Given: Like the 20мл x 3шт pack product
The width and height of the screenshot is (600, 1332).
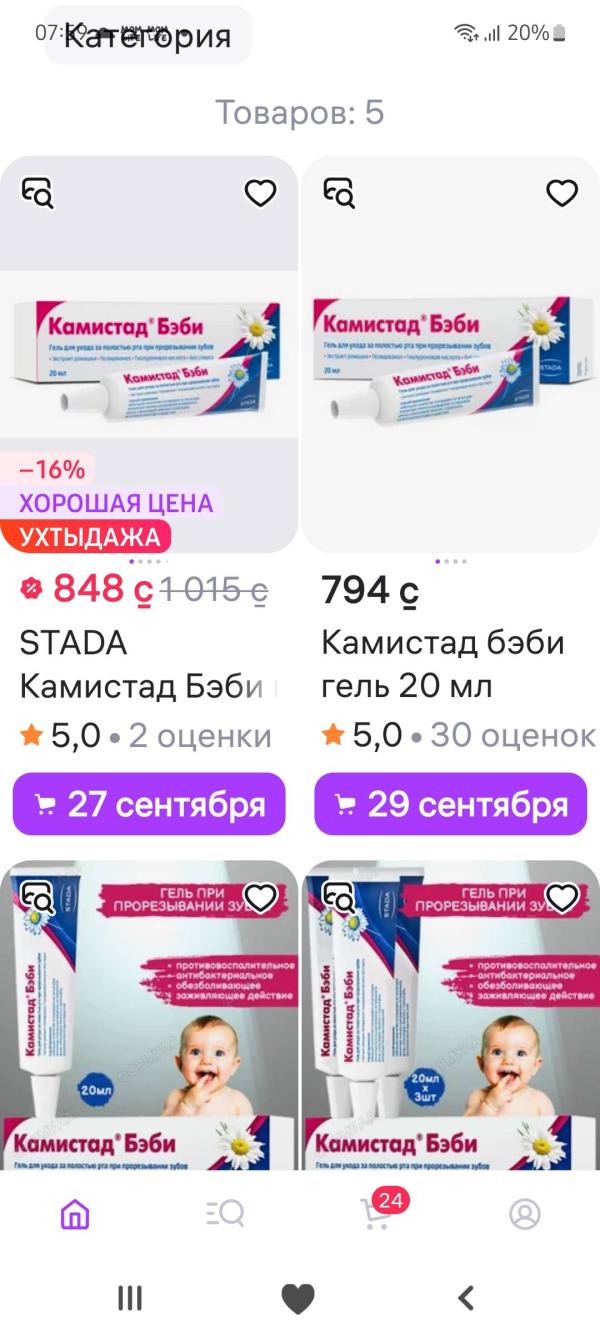Looking at the screenshot, I should click(x=562, y=898).
